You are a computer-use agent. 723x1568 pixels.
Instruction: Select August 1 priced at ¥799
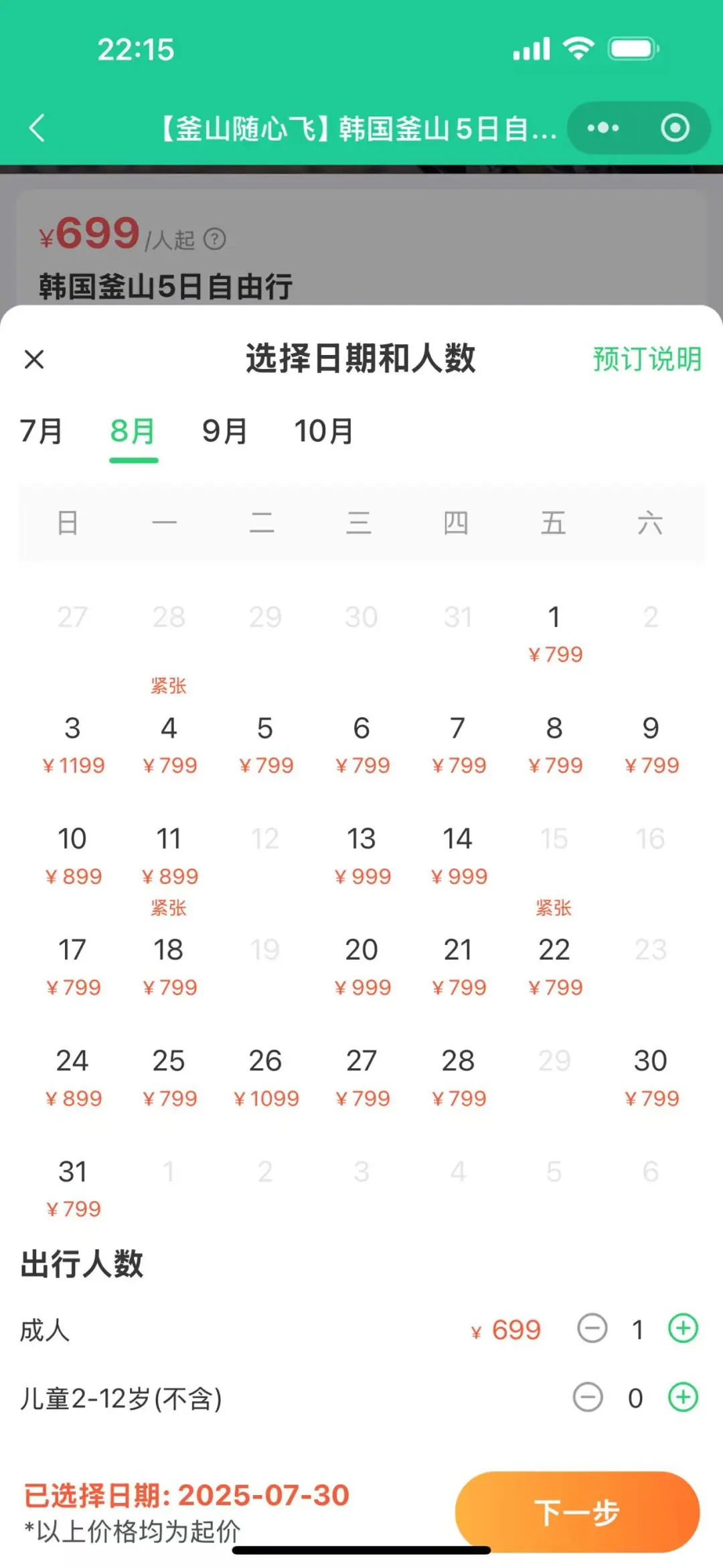point(554,634)
